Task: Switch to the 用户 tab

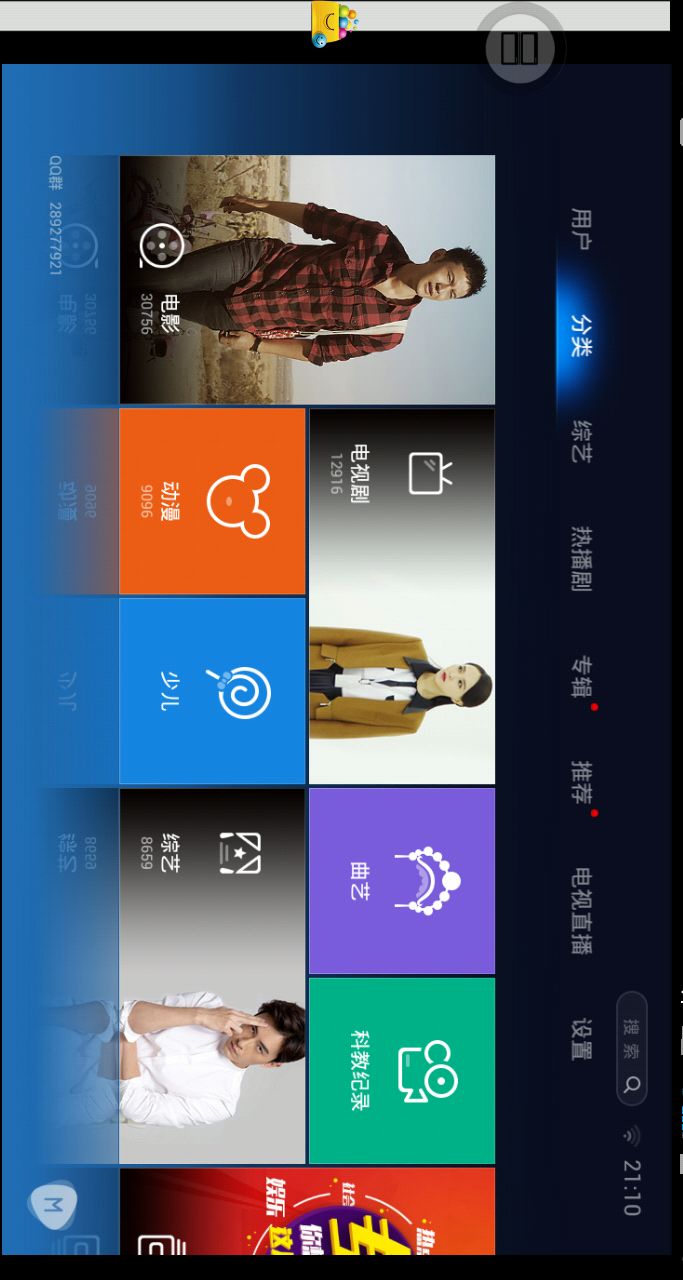Action: tap(581, 230)
